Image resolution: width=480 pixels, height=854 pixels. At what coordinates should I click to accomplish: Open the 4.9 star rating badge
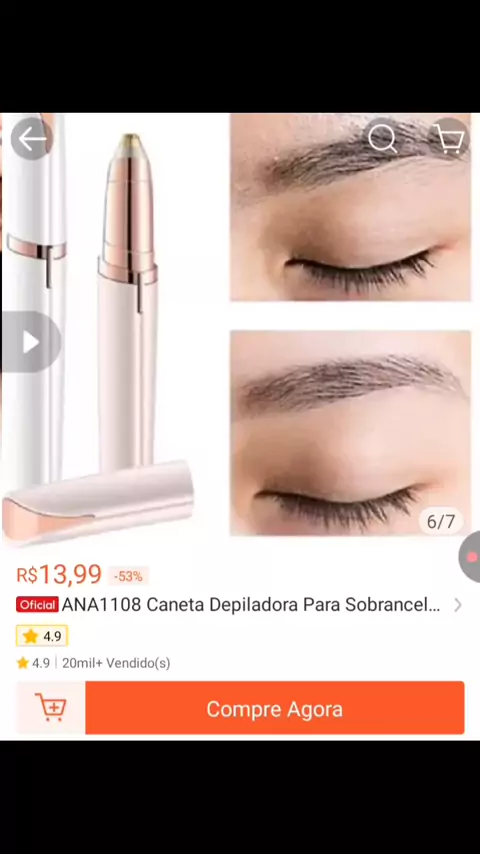coord(42,636)
